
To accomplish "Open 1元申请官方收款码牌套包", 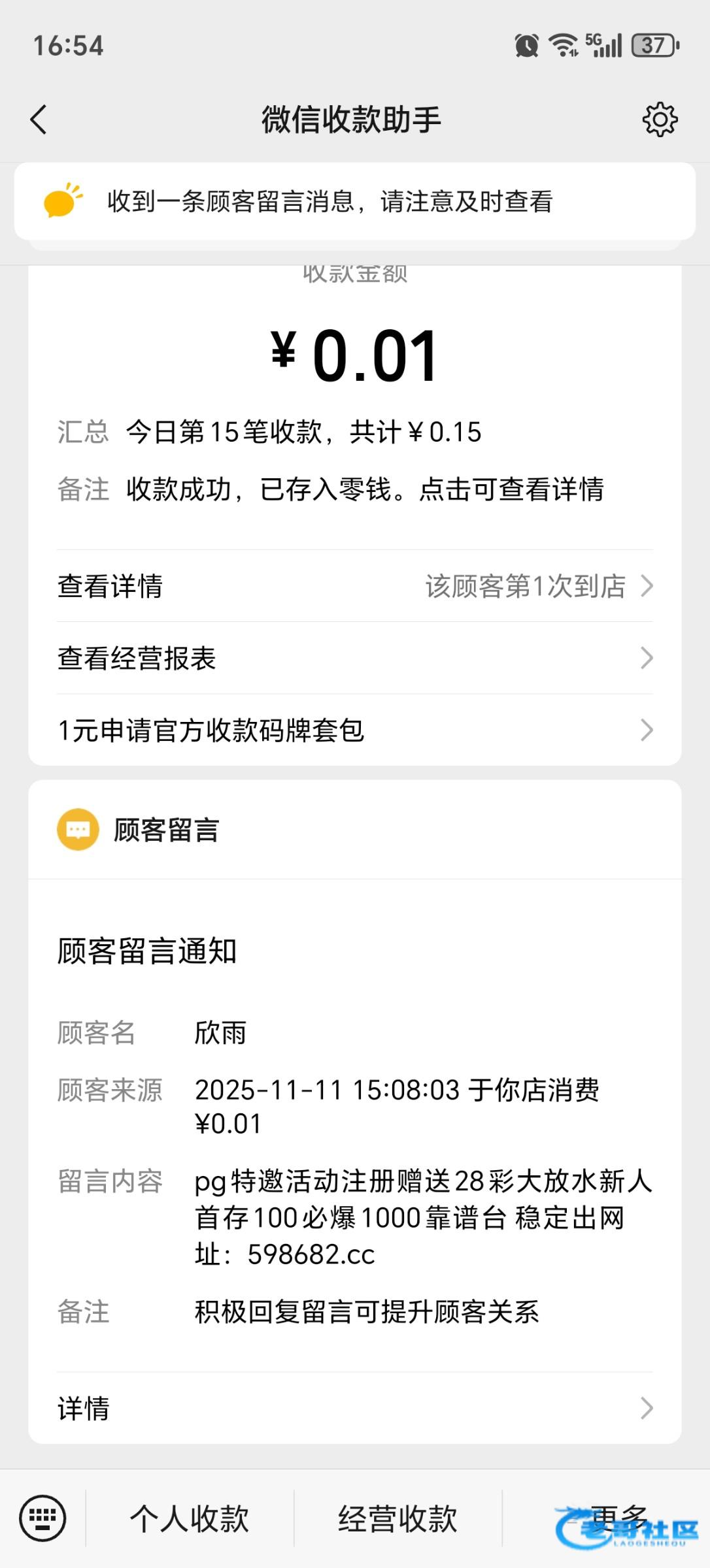I will [x=354, y=730].
